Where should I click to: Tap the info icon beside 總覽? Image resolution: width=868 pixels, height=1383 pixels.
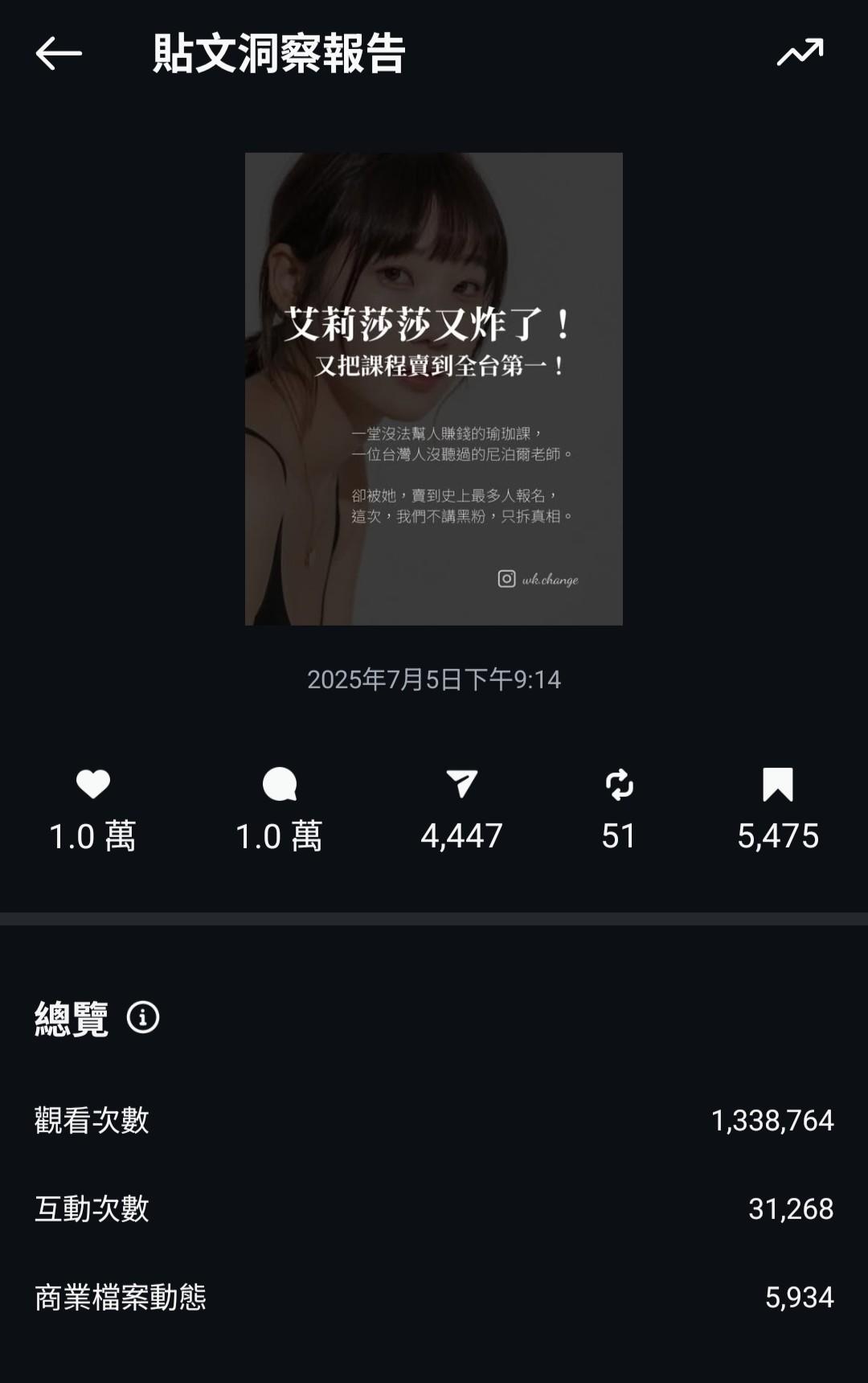(143, 1017)
